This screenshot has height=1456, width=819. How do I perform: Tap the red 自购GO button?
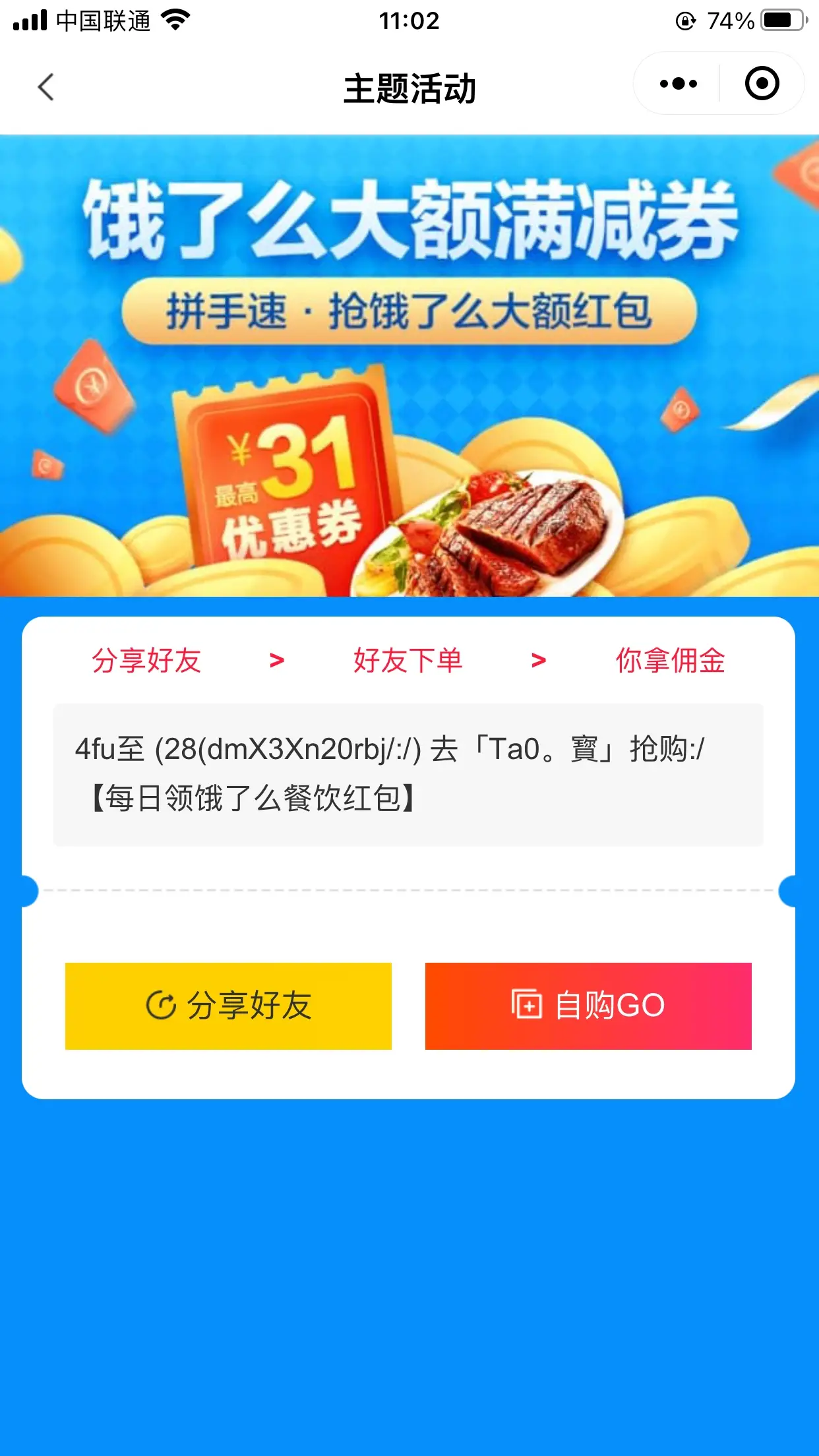click(x=588, y=1006)
